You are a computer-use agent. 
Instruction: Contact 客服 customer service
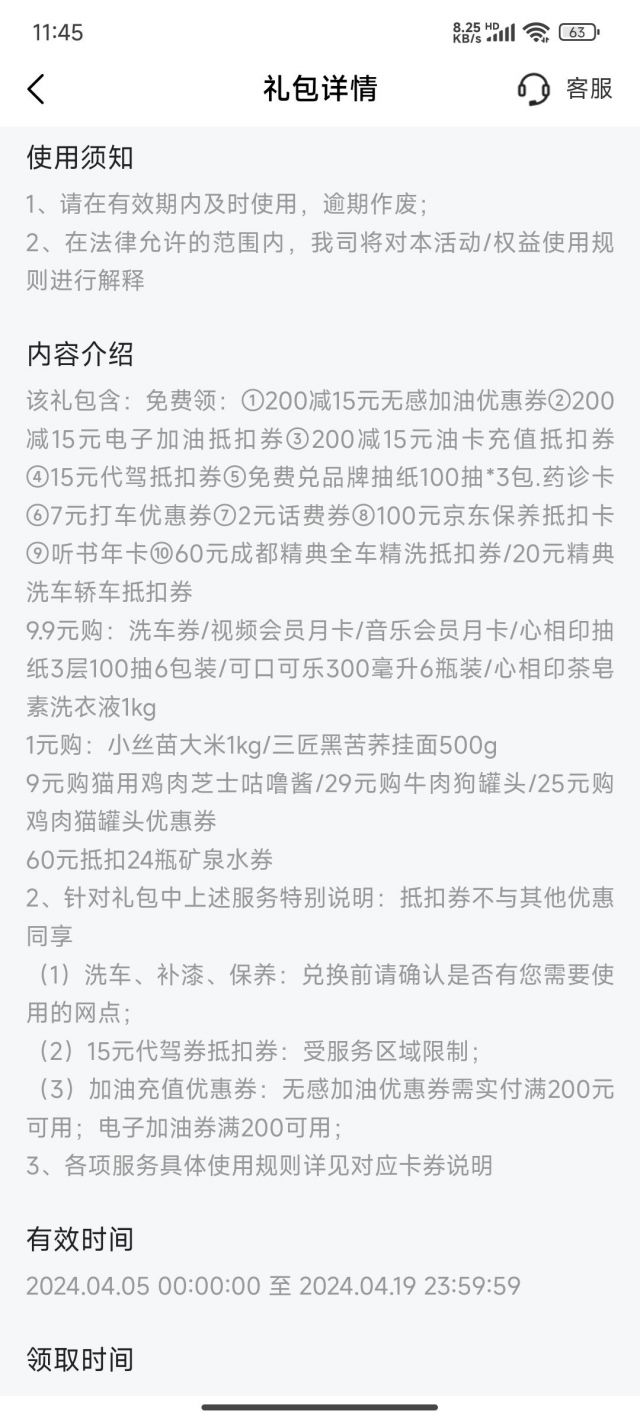point(565,89)
